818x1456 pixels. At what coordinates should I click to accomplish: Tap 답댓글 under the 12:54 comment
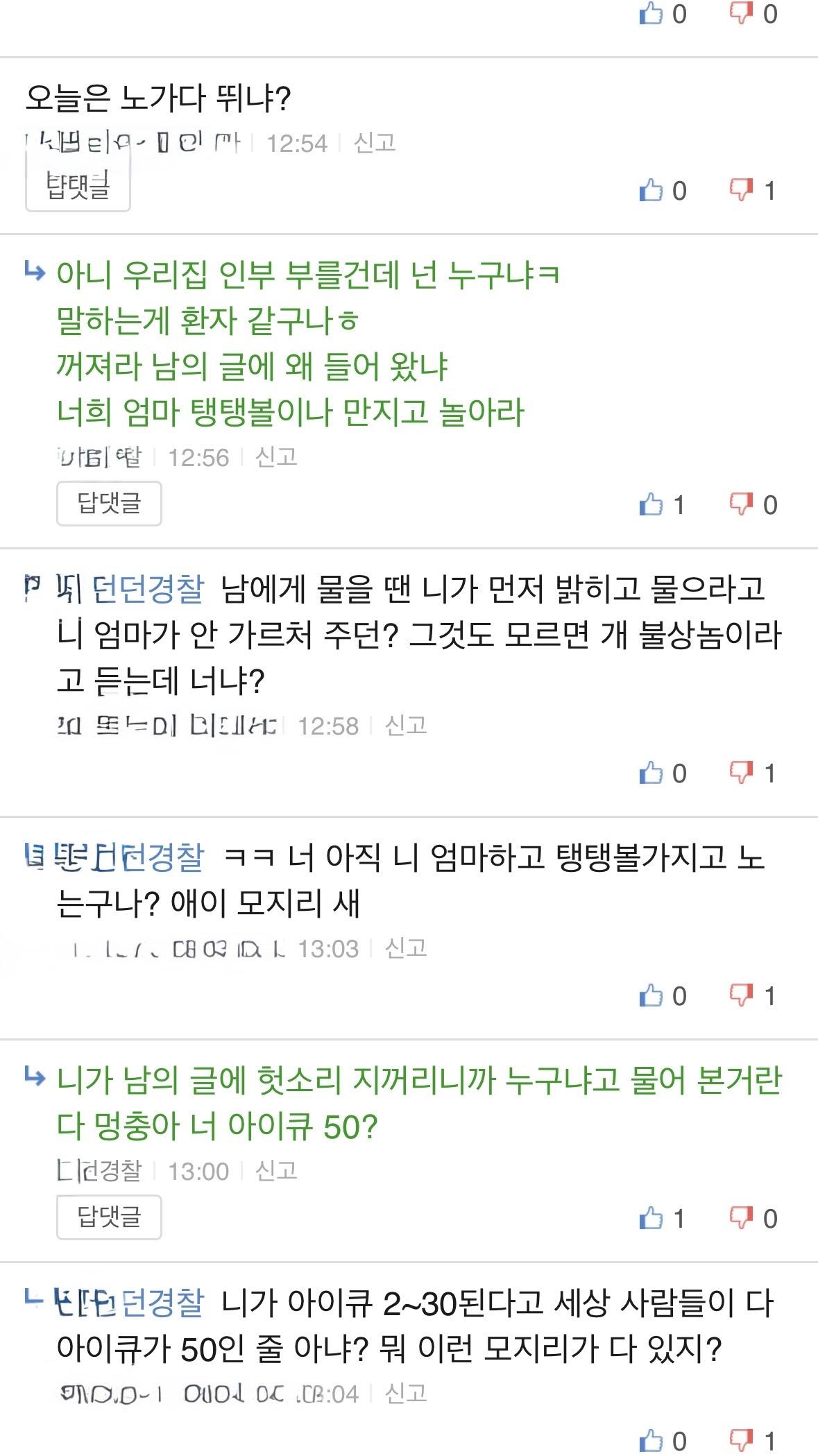tap(78, 186)
